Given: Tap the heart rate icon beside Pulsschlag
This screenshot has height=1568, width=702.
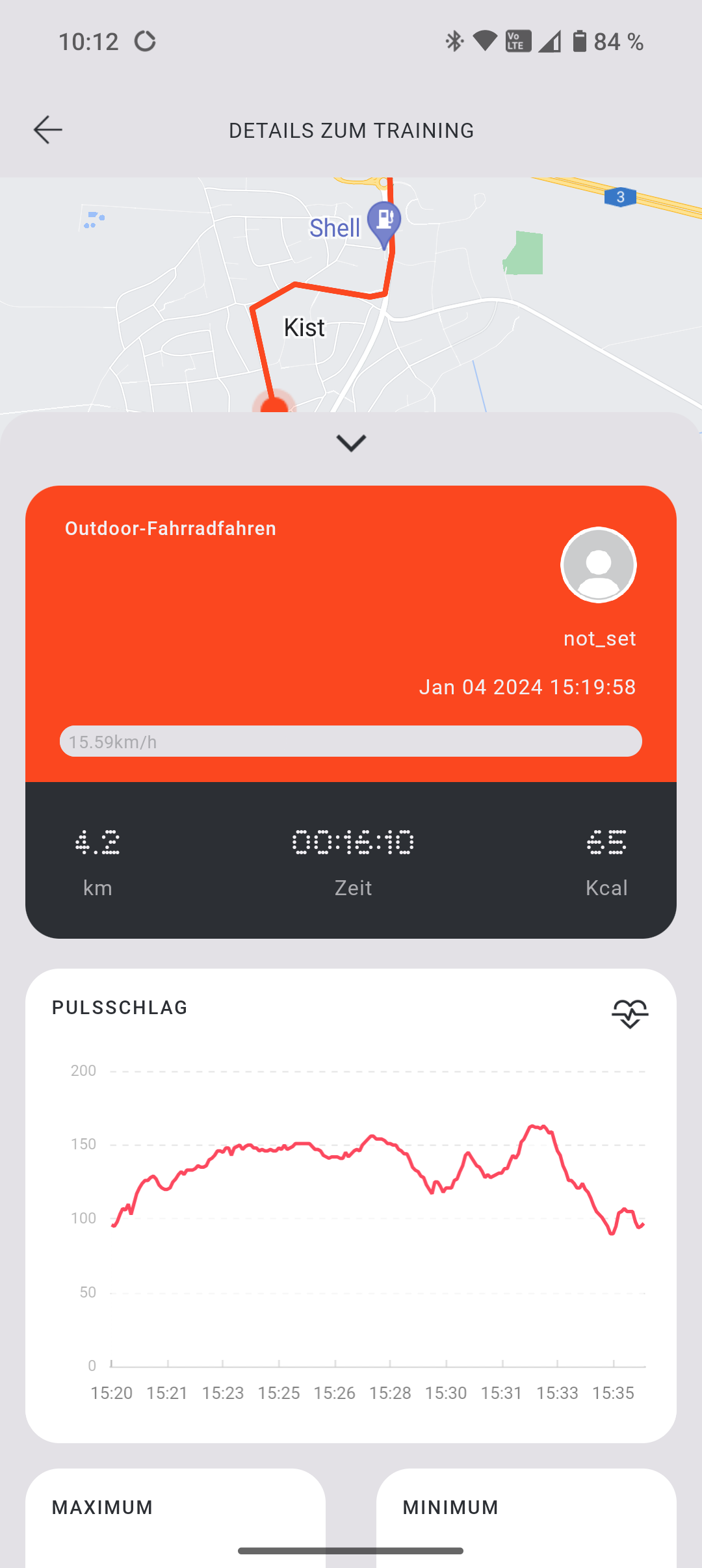Looking at the screenshot, I should tap(630, 1013).
